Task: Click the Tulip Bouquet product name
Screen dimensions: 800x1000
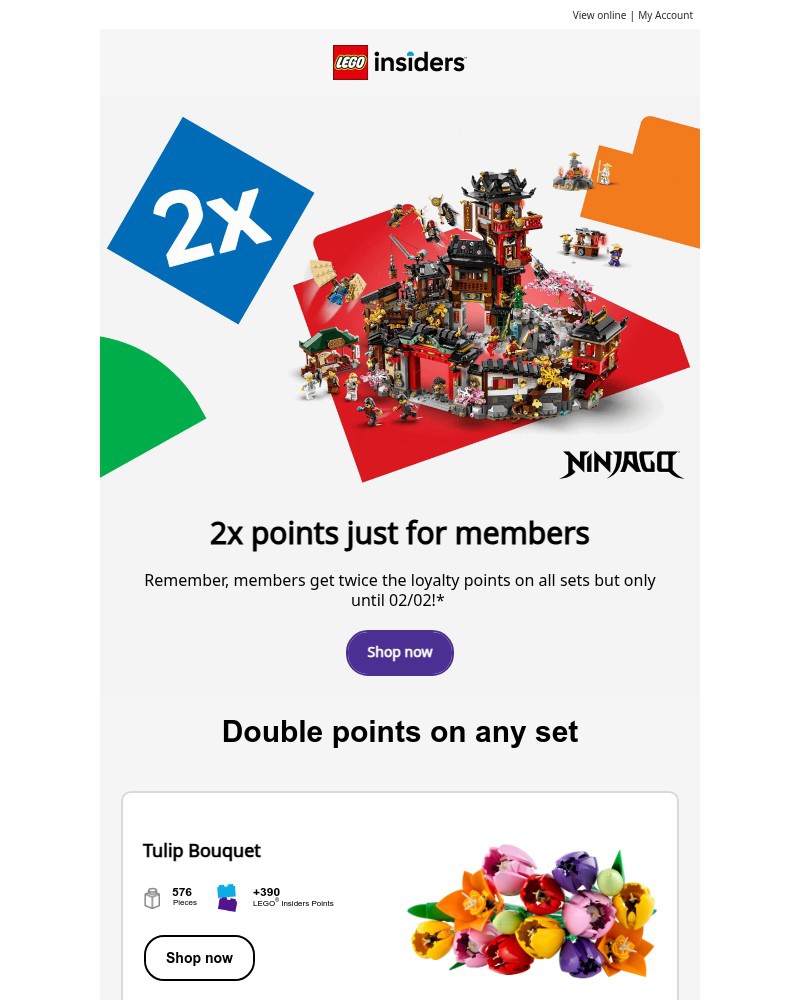Action: coord(201,850)
